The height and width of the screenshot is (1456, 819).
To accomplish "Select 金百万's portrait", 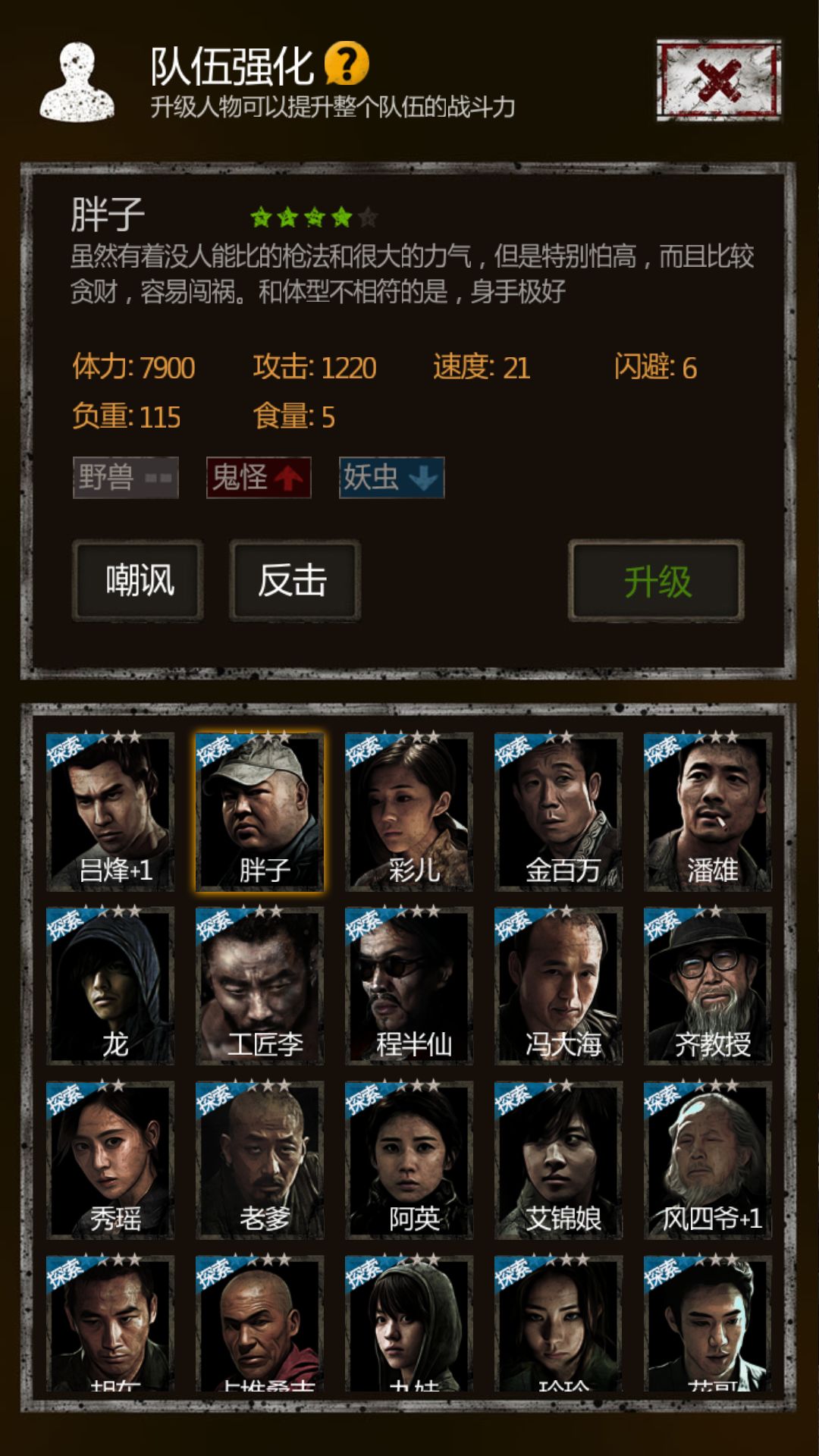I will (x=563, y=811).
